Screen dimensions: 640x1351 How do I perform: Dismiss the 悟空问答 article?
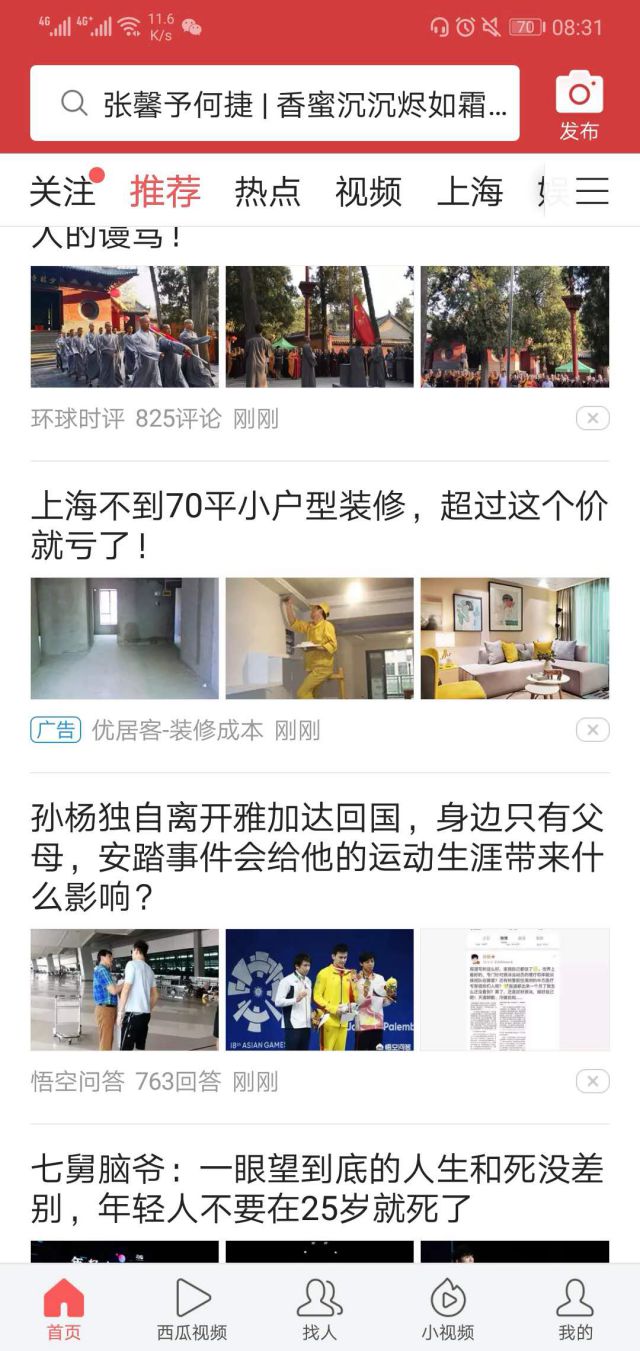click(592, 1081)
